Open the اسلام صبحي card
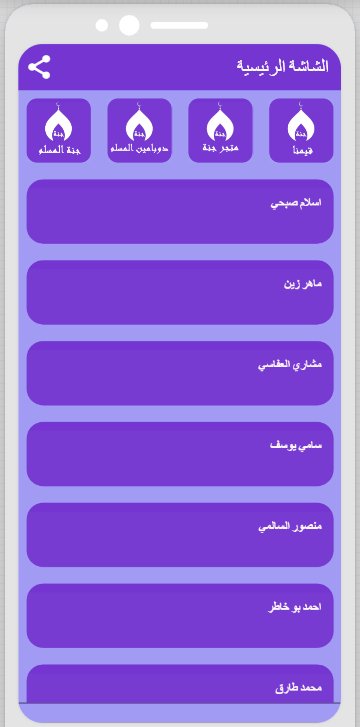360x727 pixels. pyautogui.click(x=180, y=211)
